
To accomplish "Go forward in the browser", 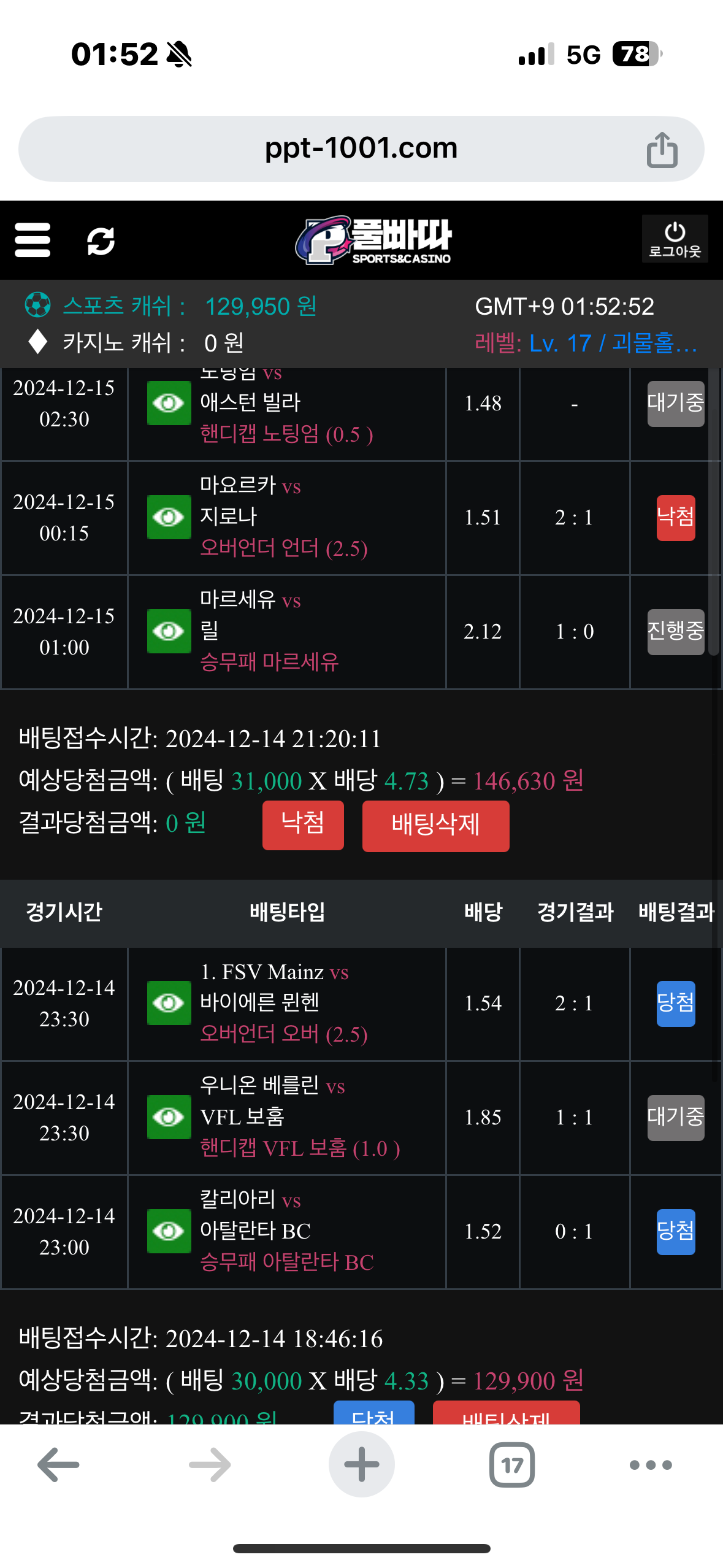I will (x=210, y=1465).
